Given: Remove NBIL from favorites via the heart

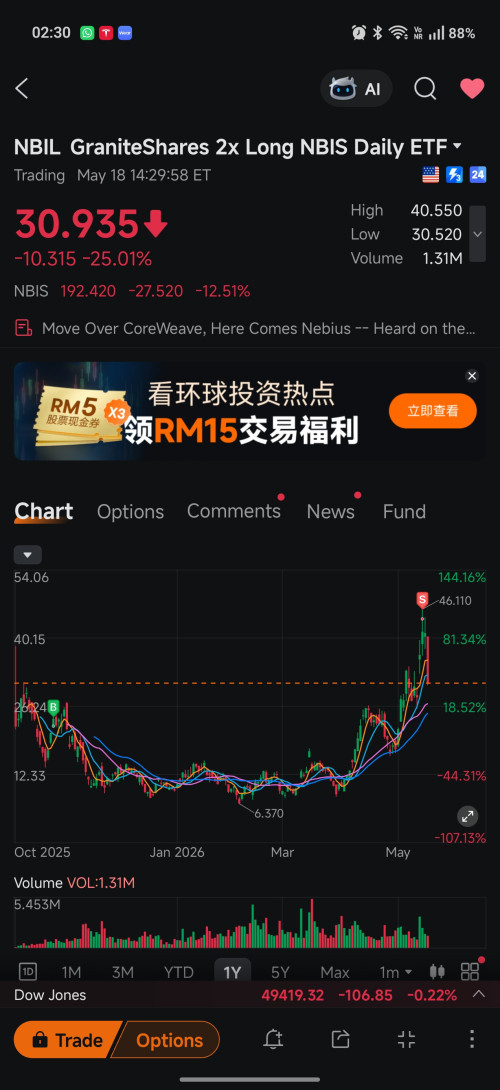Looking at the screenshot, I should pos(472,88).
